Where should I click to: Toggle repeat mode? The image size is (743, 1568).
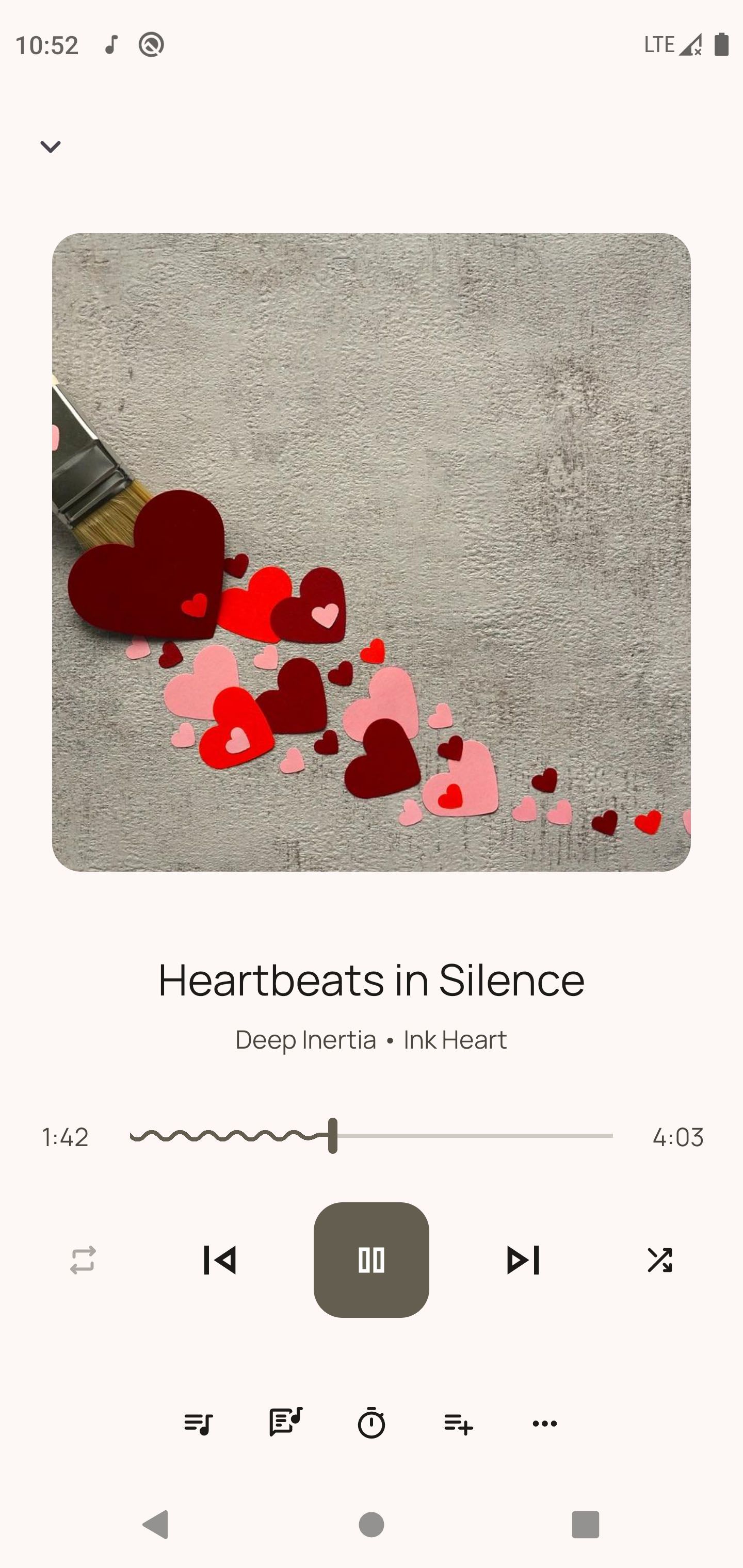point(83,1260)
